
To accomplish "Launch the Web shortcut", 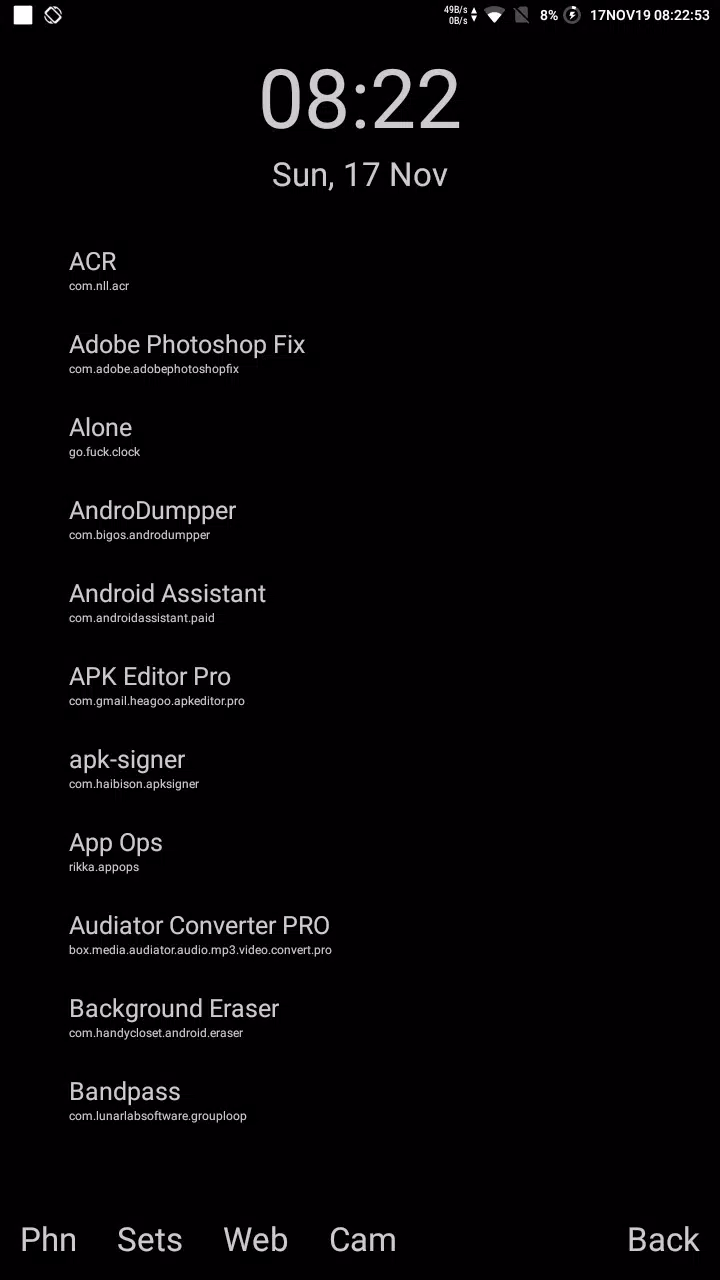I will [x=255, y=1239].
